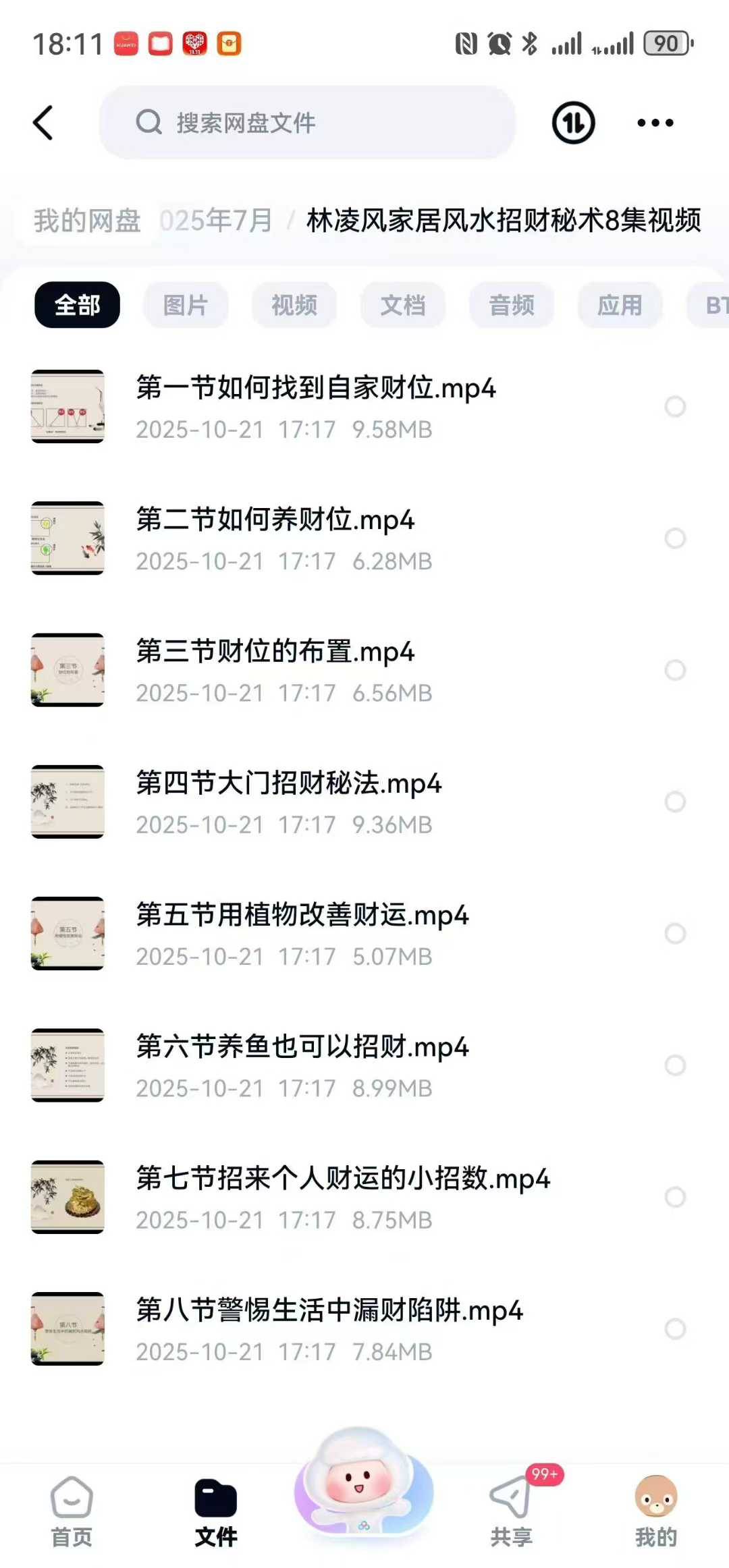This screenshot has width=729, height=1568.
Task: Filter files by 图片
Action: 186,305
